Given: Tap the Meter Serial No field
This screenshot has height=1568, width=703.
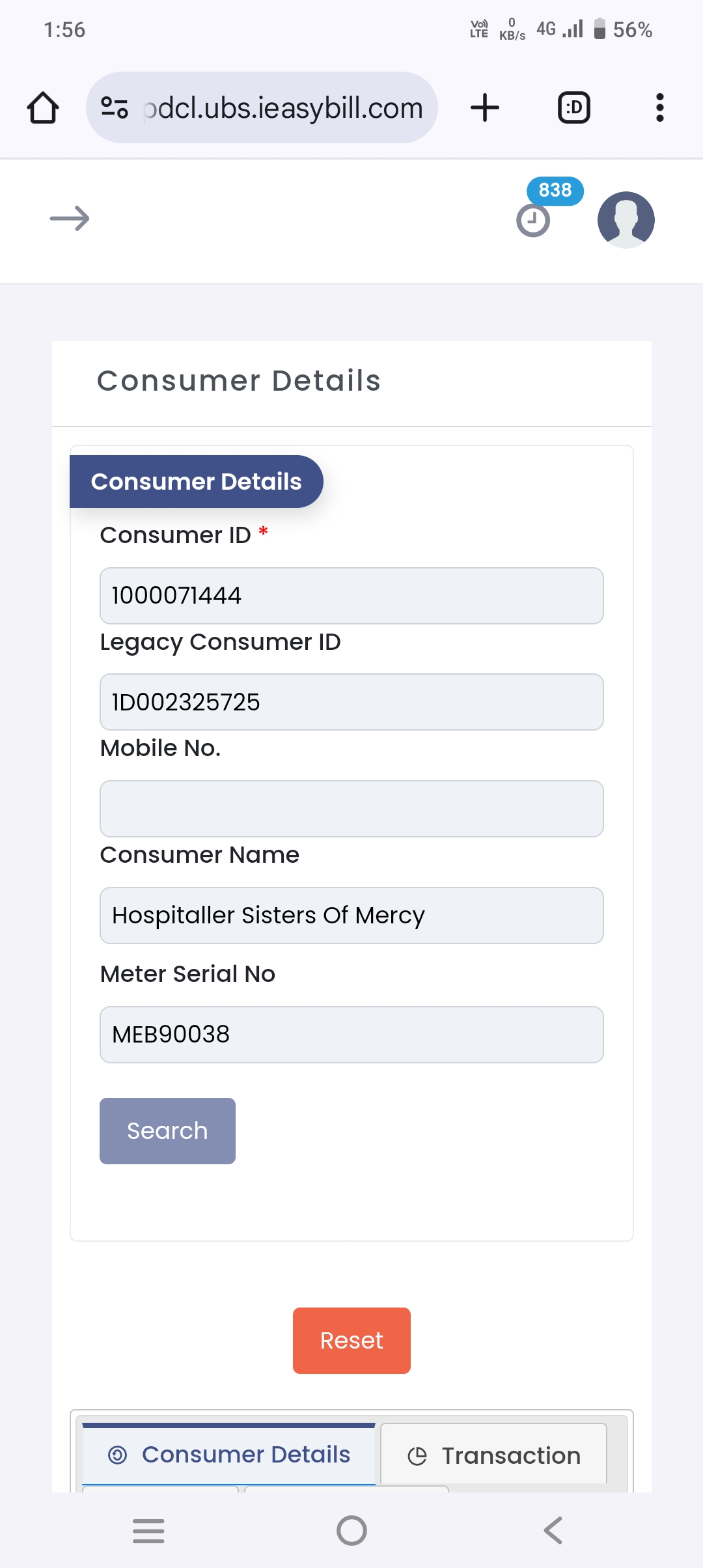Looking at the screenshot, I should (x=351, y=1035).
